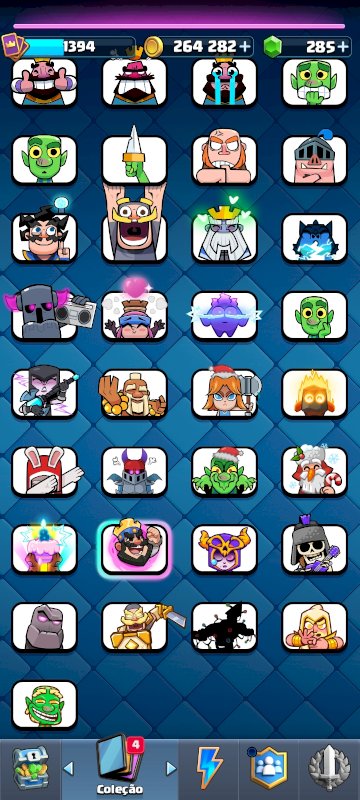Select the goblin holding dagger emote
This screenshot has width=360, height=800.
[135, 158]
